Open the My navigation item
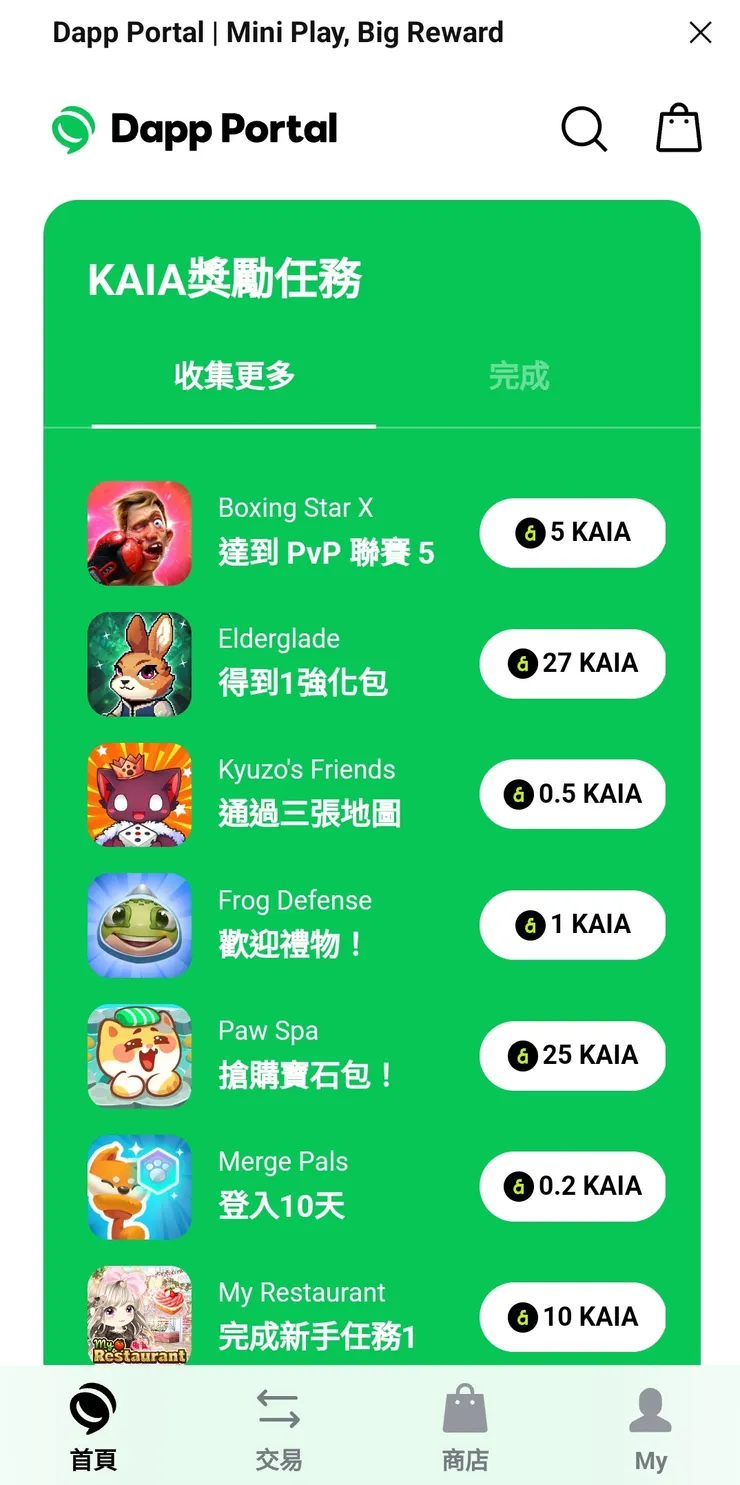The width and height of the screenshot is (740, 1485). (650, 1425)
